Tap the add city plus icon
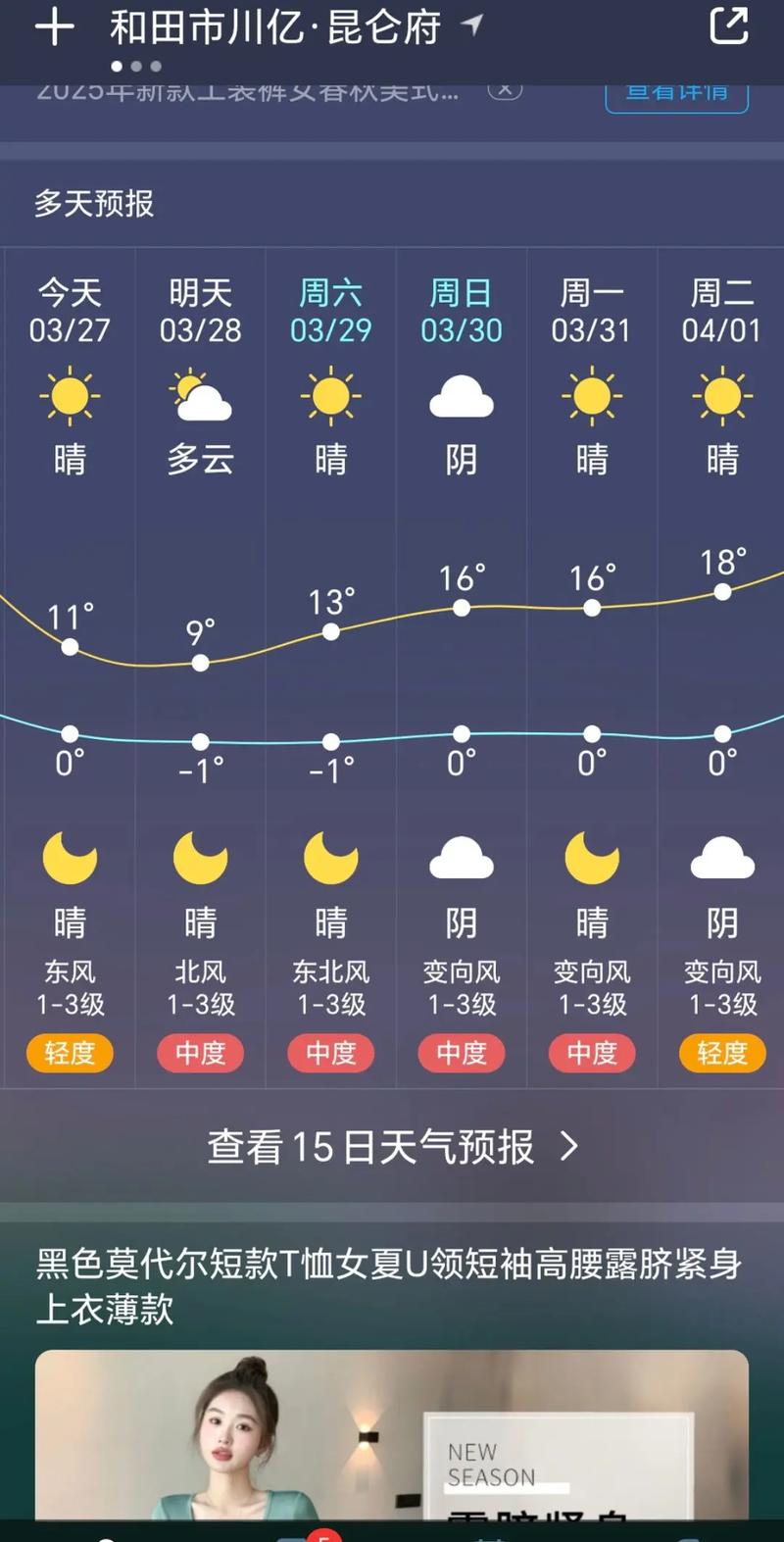 pos(55,27)
